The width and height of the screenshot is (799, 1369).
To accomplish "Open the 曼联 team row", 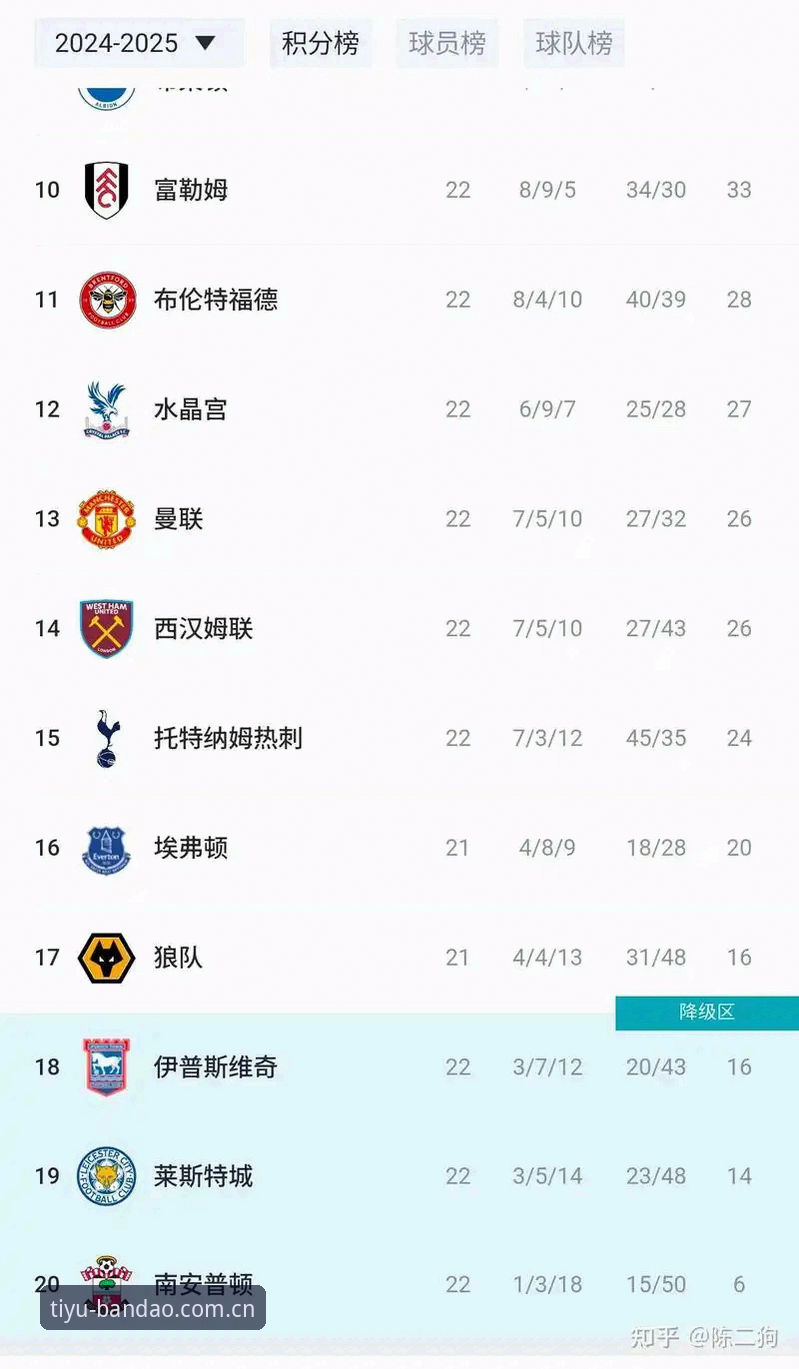I will click(399, 519).
